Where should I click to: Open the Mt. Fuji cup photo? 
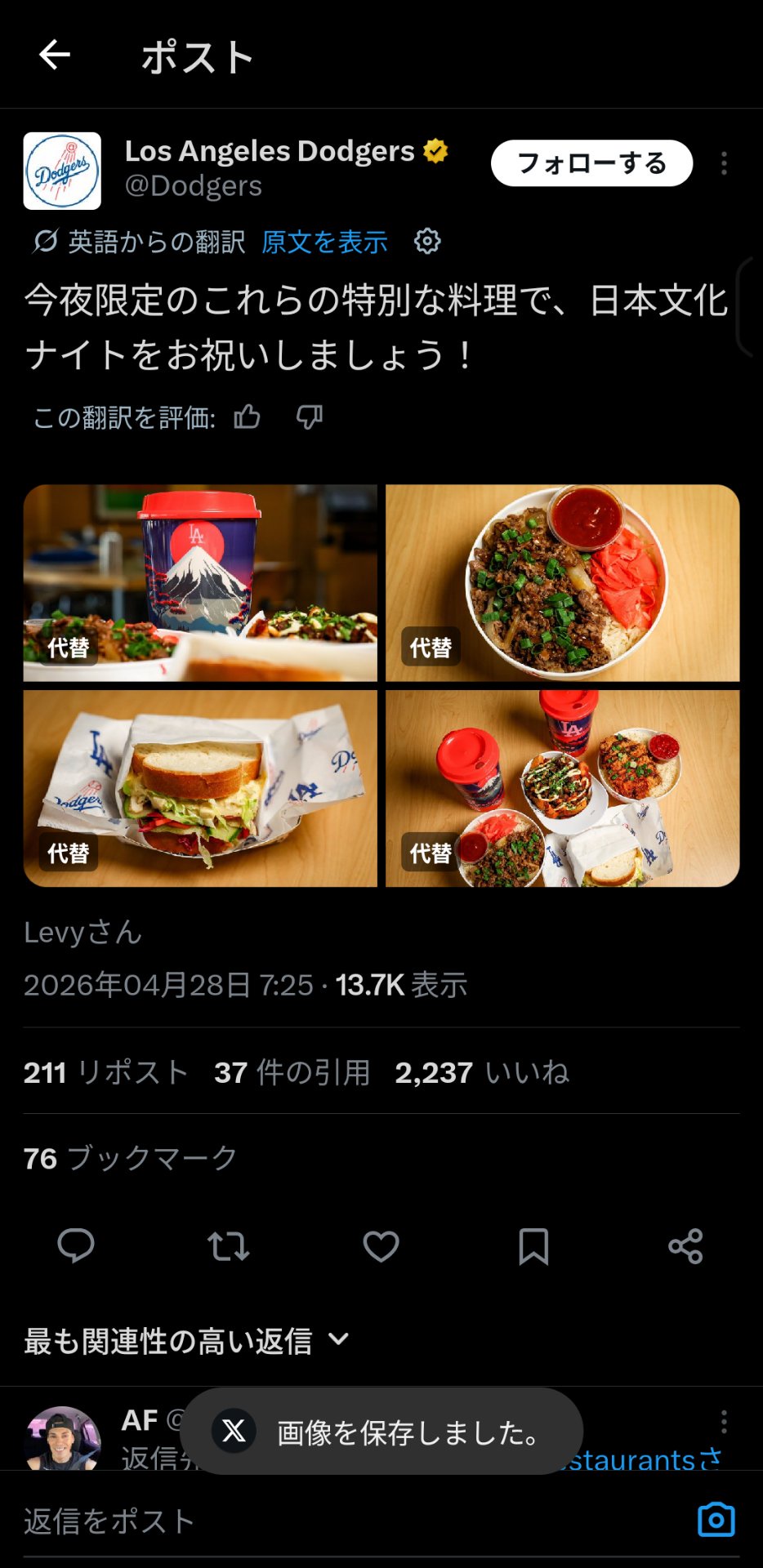[x=200, y=582]
